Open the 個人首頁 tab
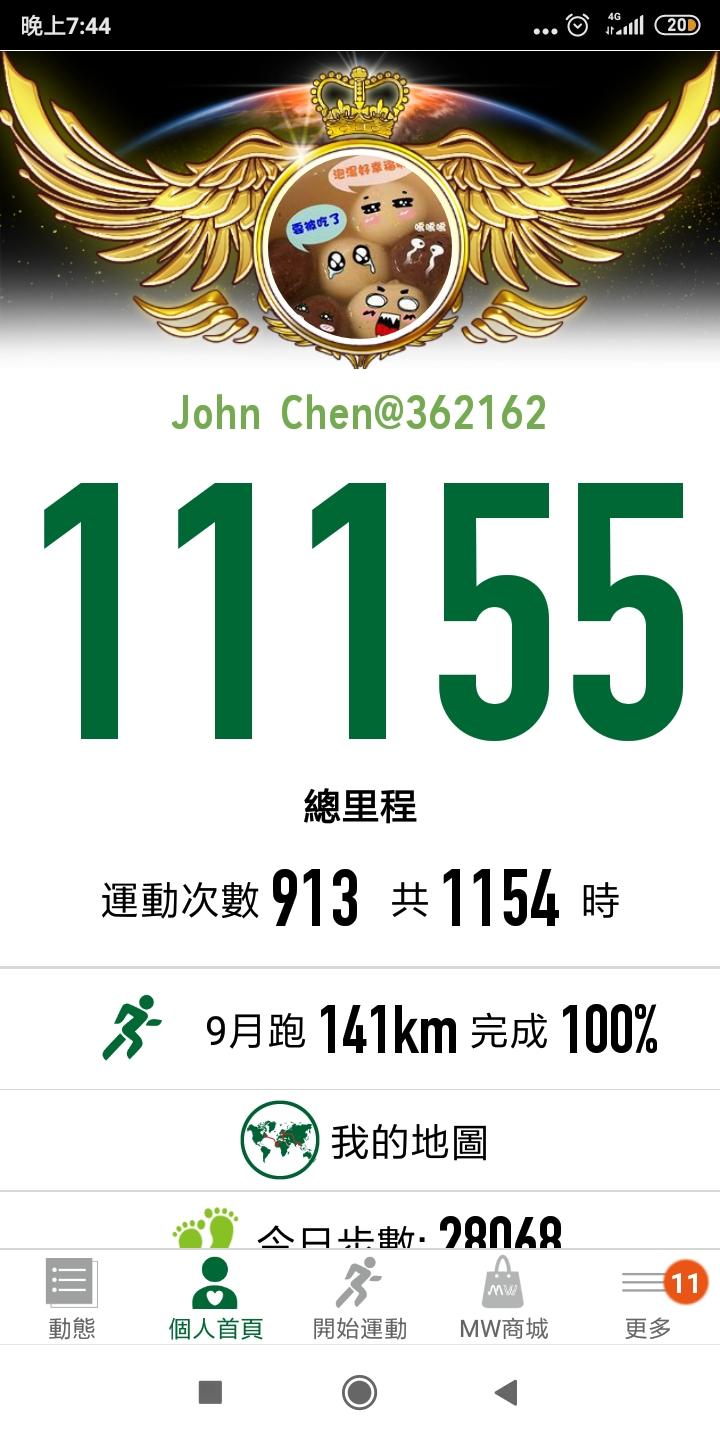720x1440 pixels. (x=215, y=1298)
